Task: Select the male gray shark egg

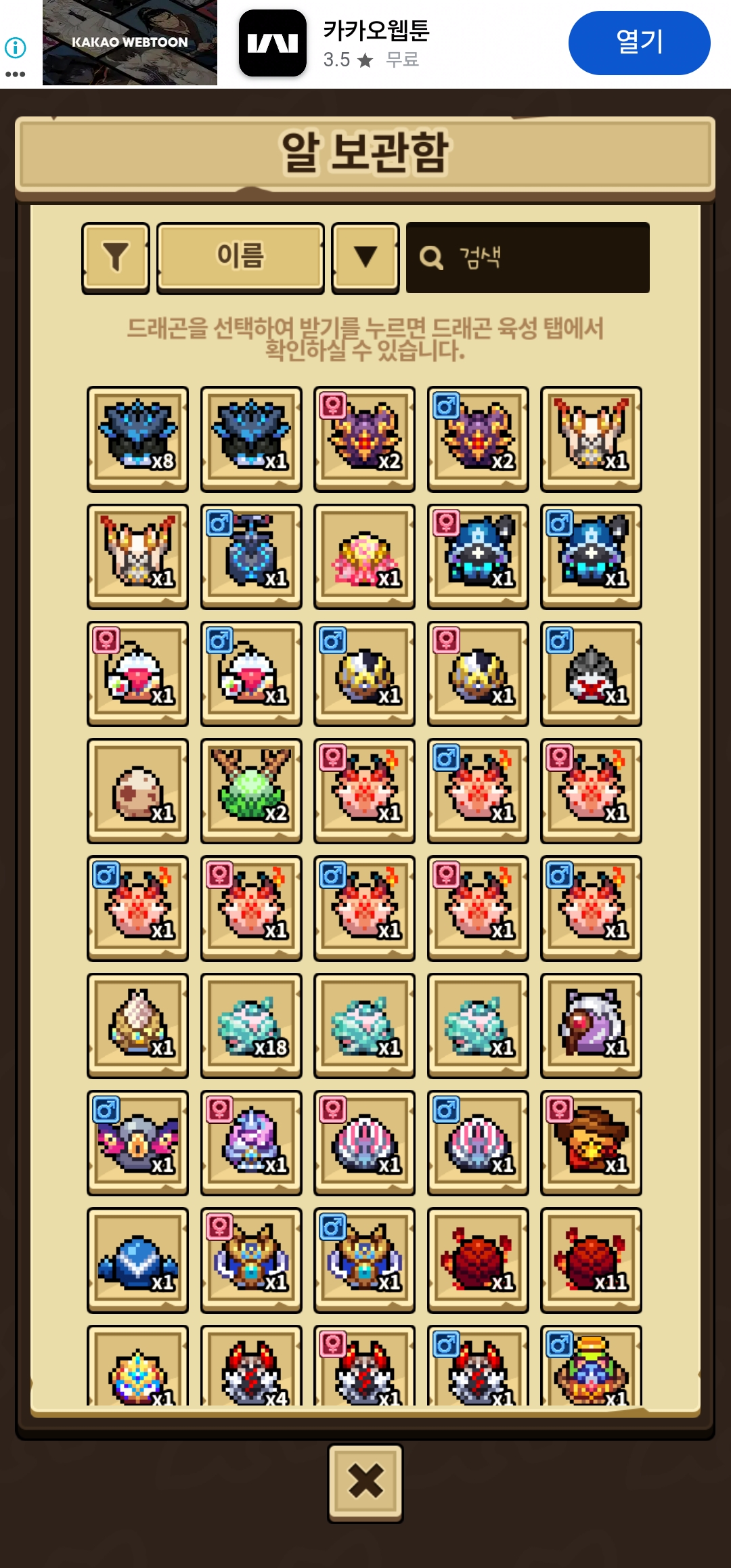Action: tap(591, 673)
